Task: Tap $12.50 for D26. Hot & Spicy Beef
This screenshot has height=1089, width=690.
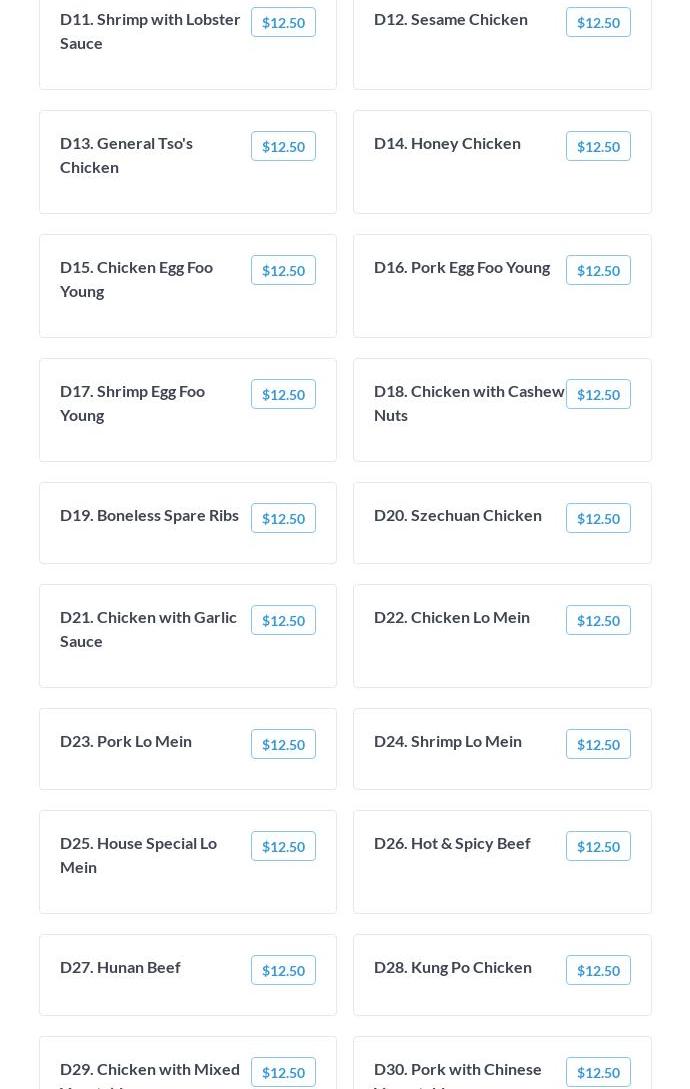Action: 597,846
